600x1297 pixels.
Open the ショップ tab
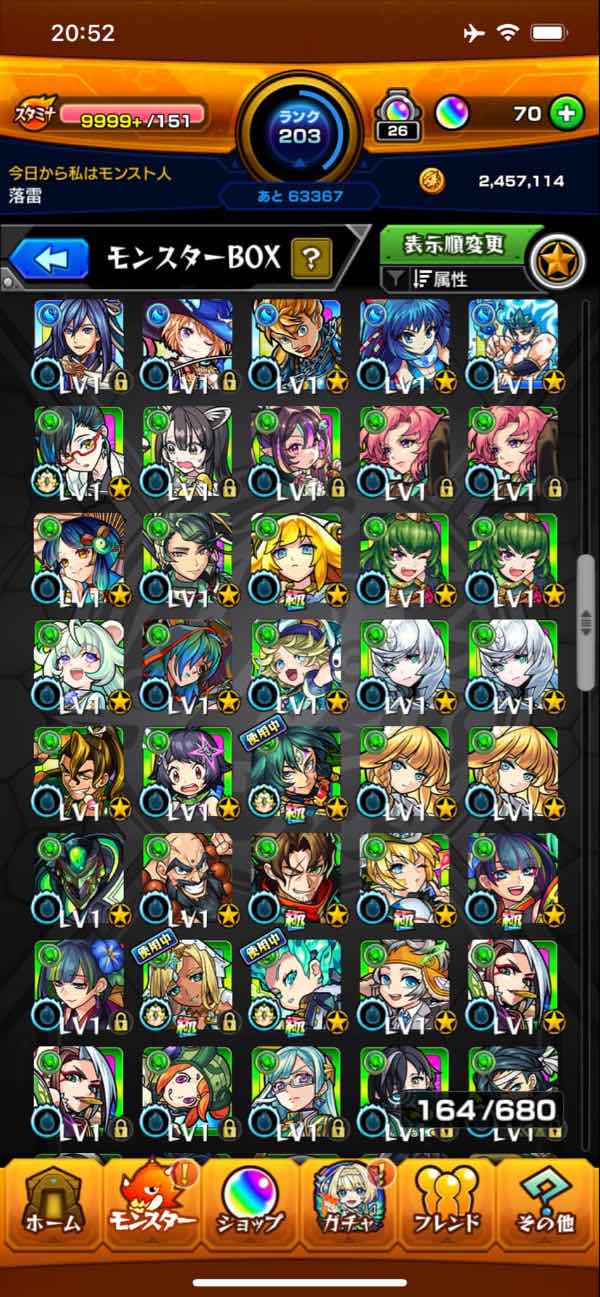[250, 1206]
